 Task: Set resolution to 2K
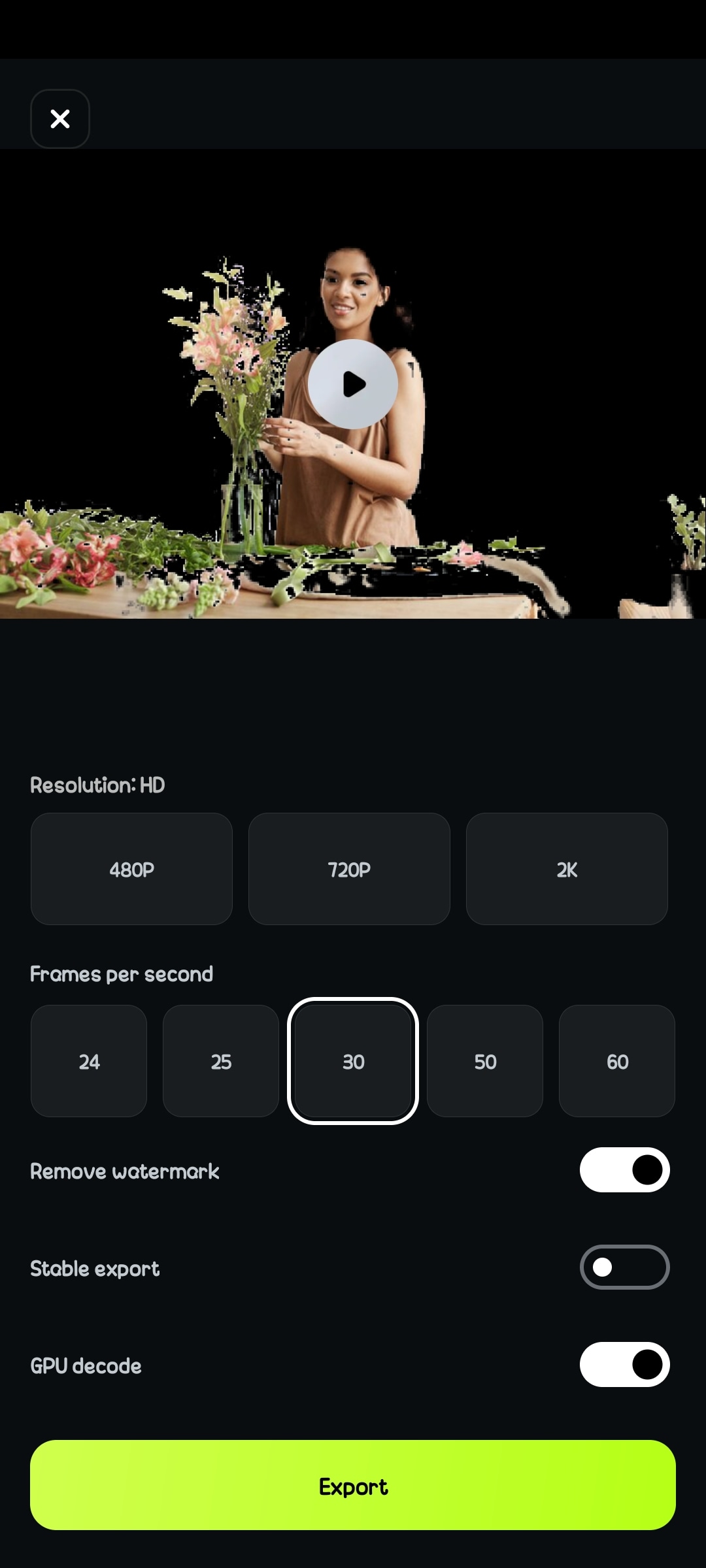click(x=567, y=869)
